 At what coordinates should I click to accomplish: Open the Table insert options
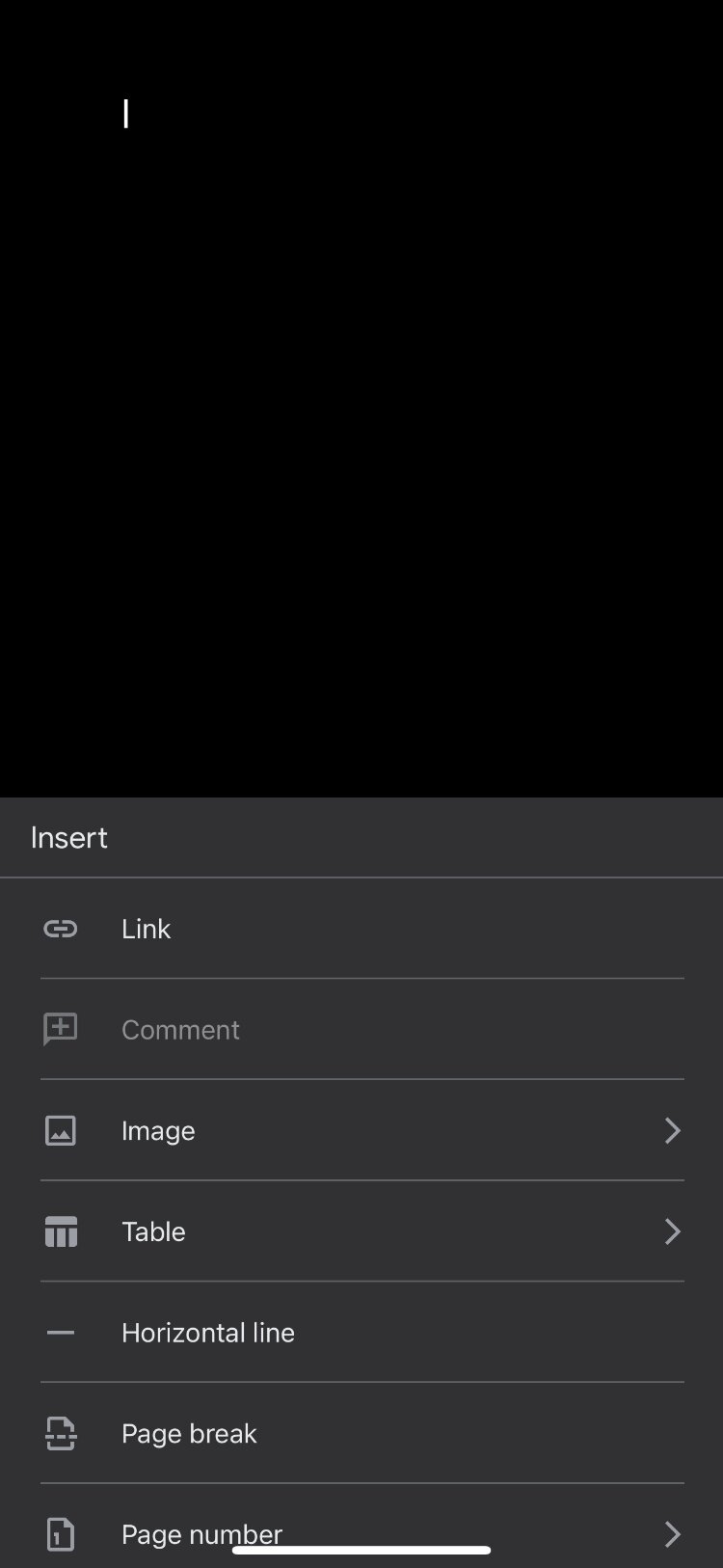click(154, 1231)
